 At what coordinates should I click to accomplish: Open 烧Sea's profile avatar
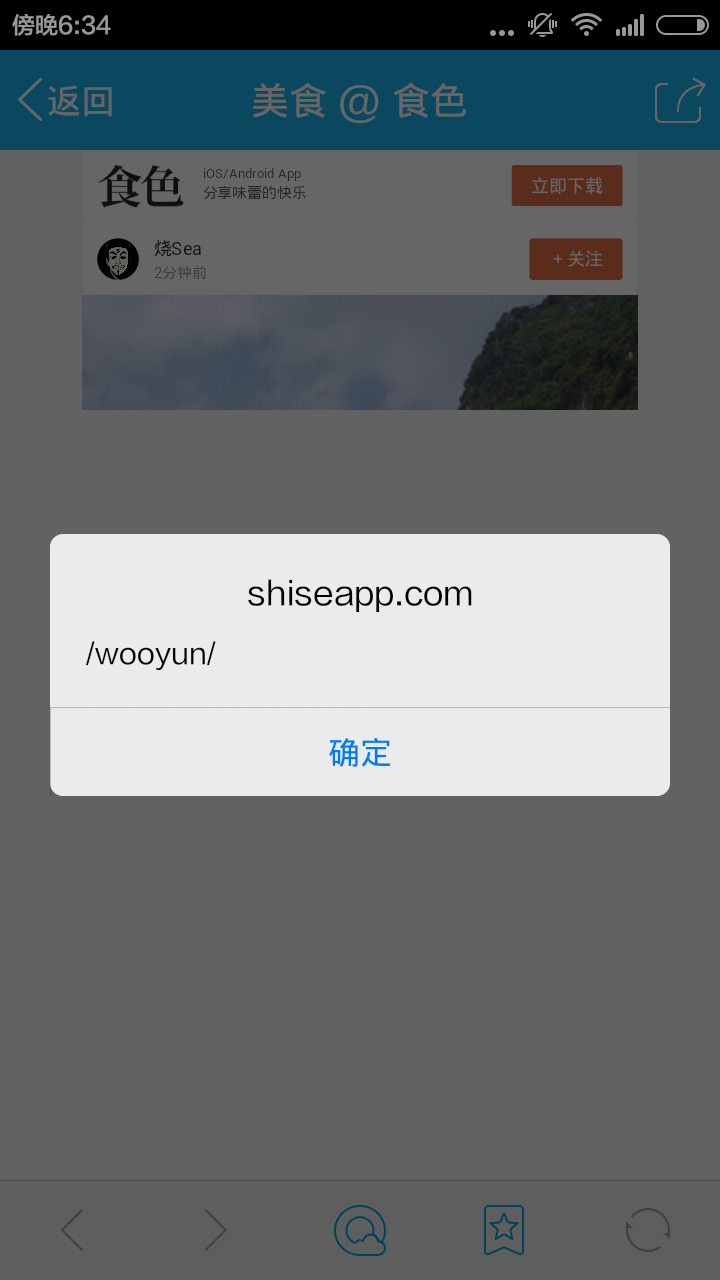coord(118,259)
